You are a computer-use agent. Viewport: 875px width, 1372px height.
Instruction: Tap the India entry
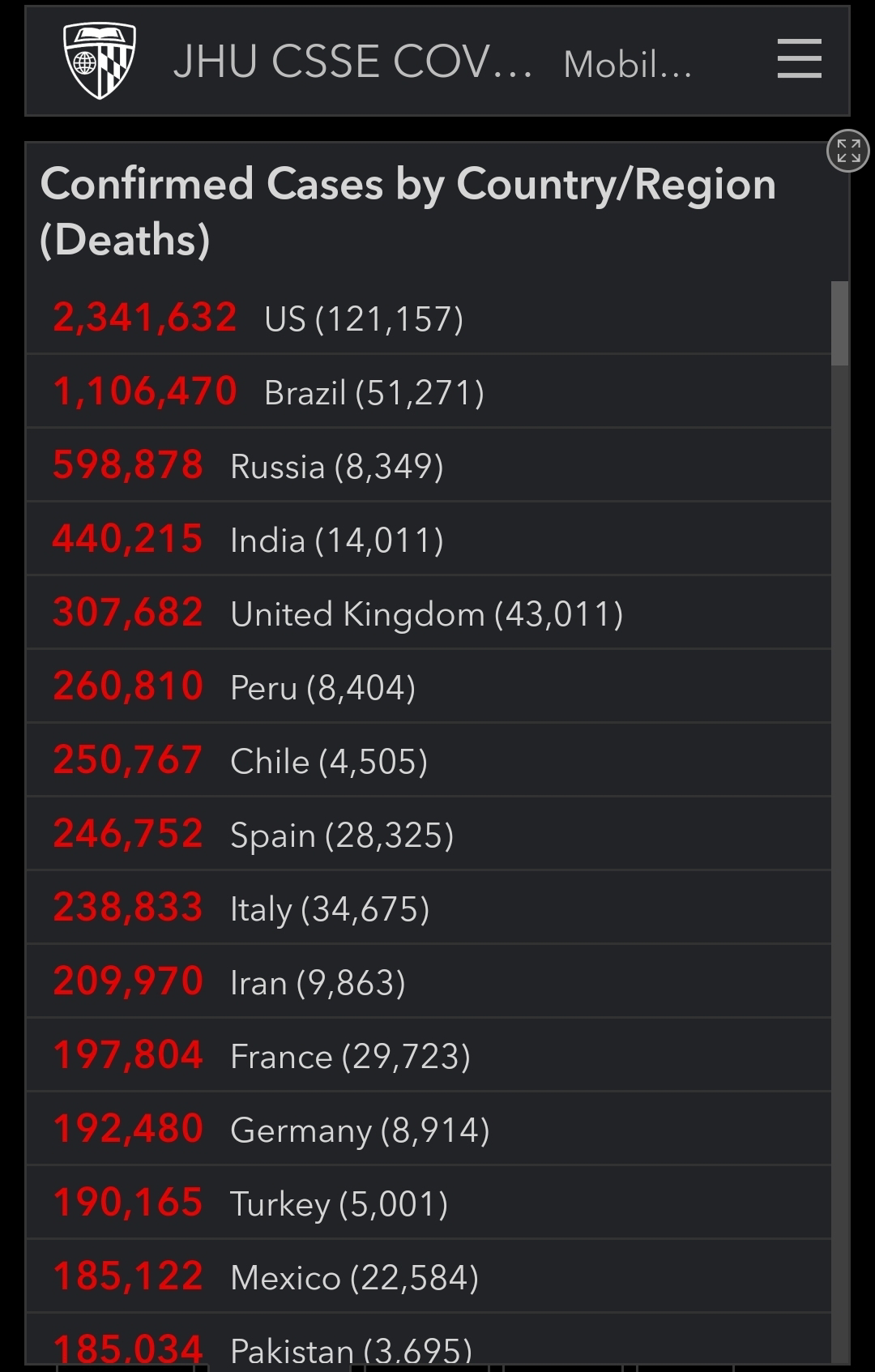click(429, 538)
